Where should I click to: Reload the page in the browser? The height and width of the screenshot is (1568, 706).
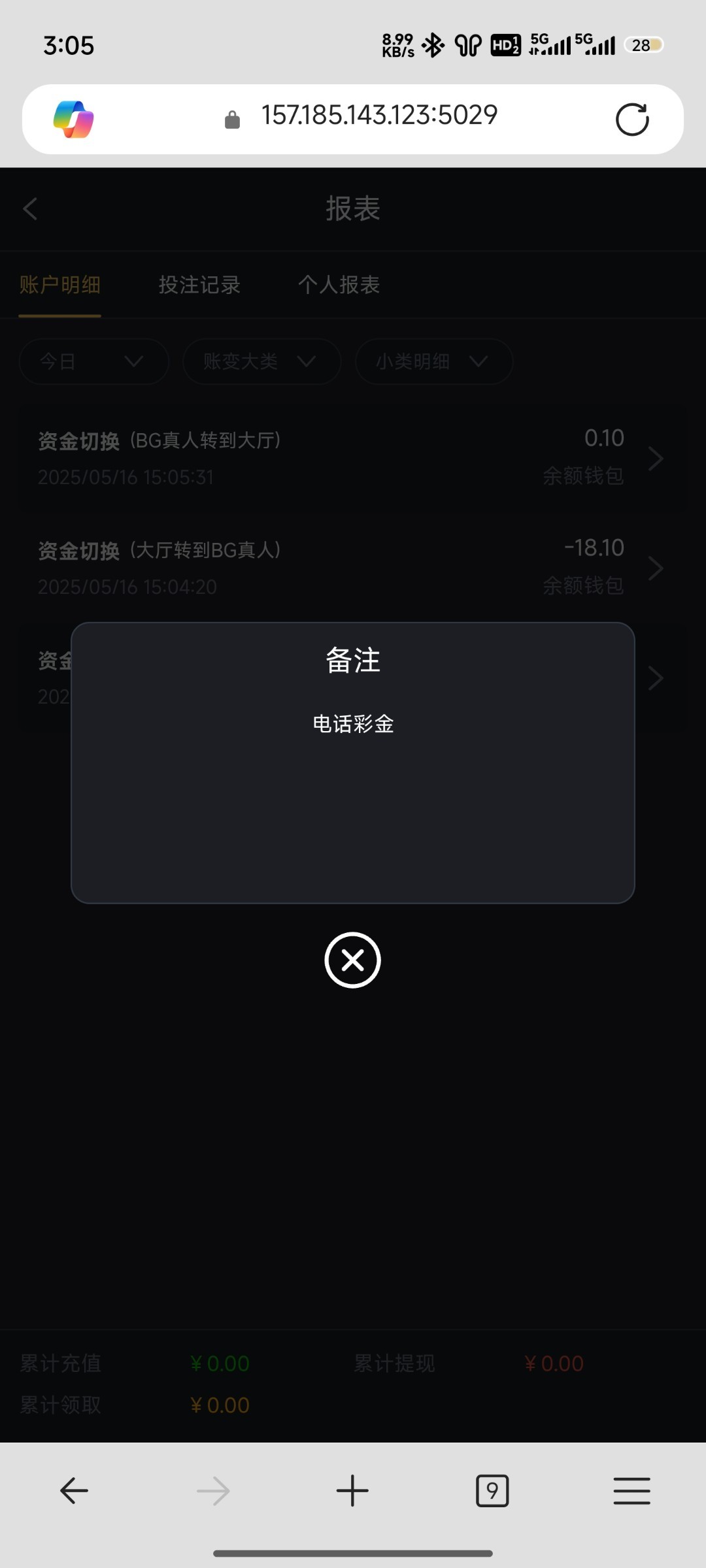[631, 120]
